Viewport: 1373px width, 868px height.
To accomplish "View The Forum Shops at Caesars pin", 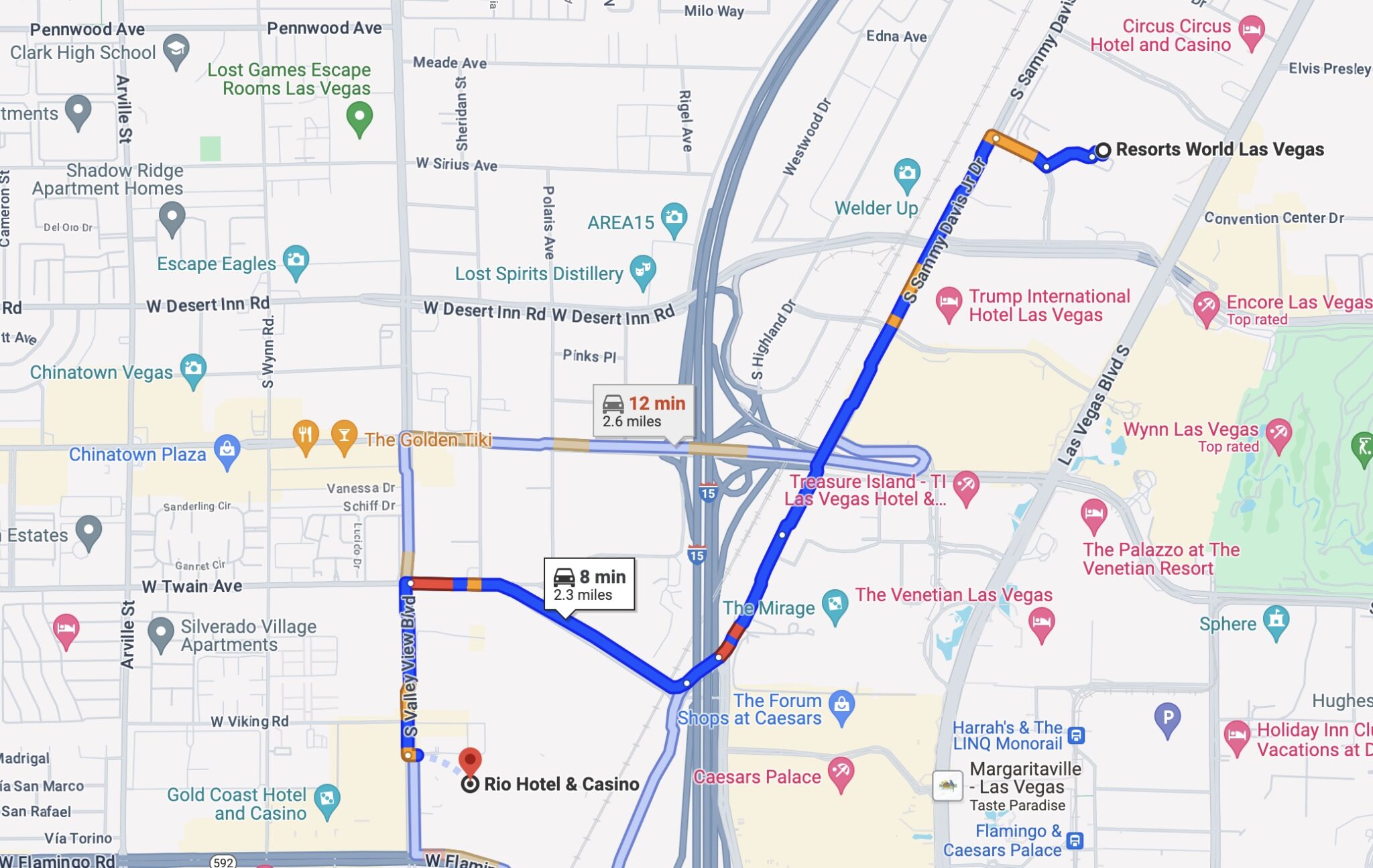I will click(x=841, y=706).
